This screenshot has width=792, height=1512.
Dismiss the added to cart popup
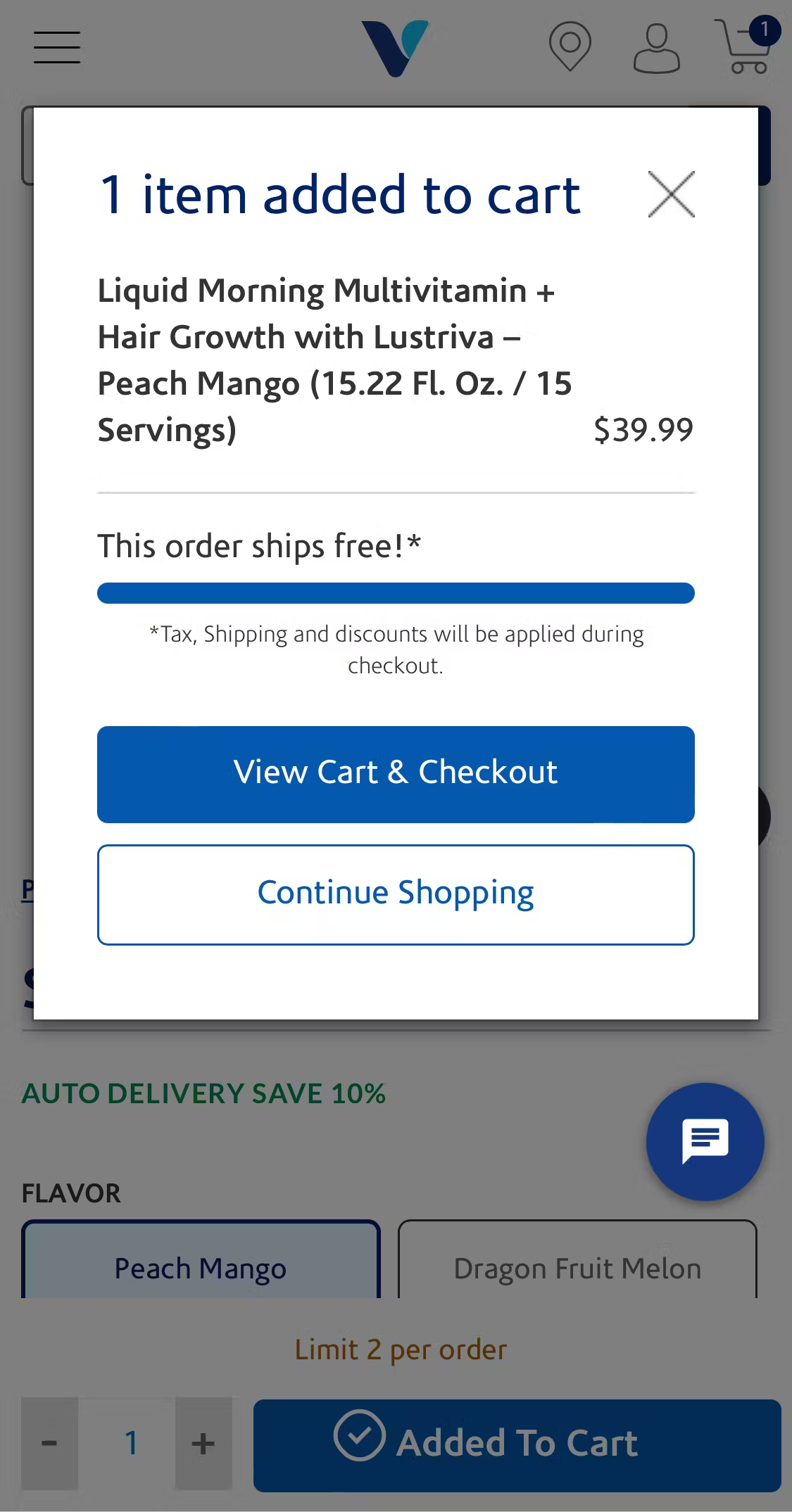pos(672,194)
